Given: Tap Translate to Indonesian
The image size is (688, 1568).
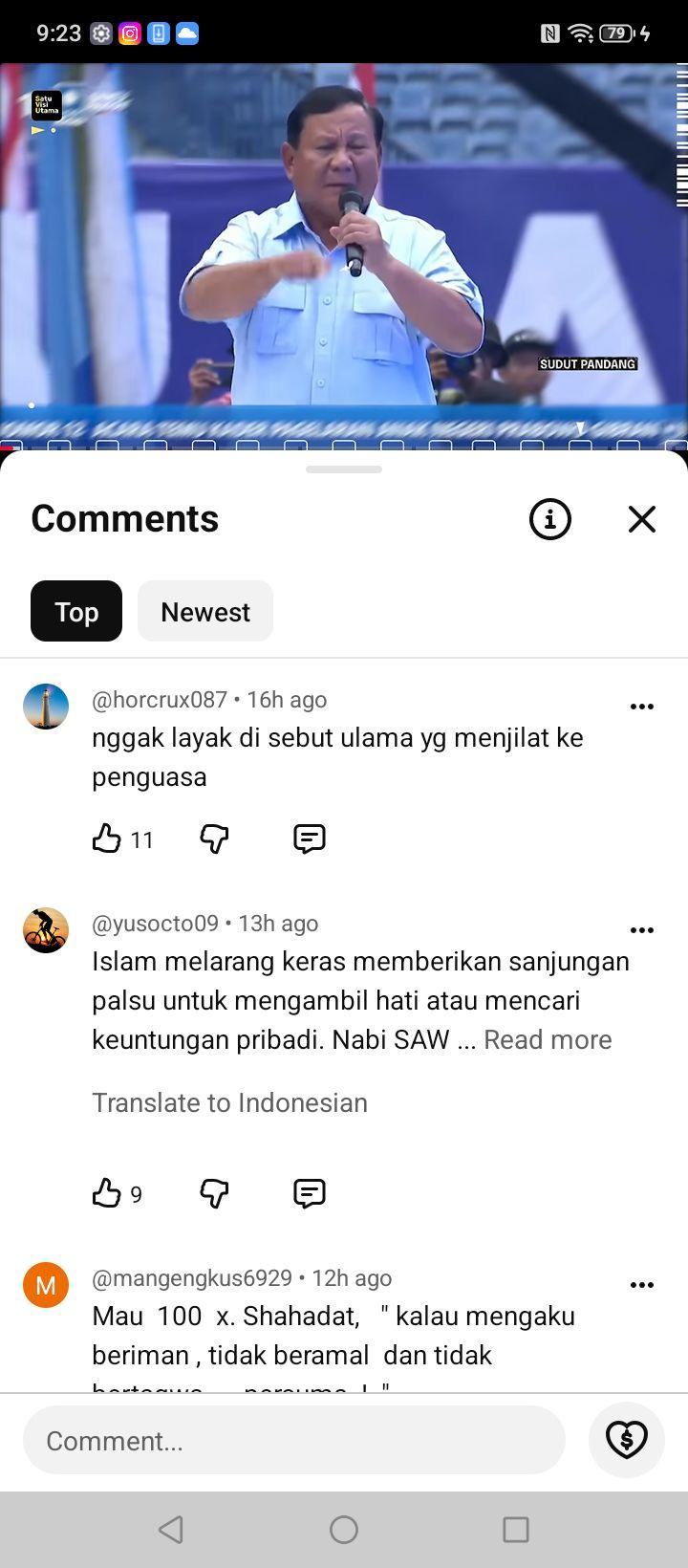Looking at the screenshot, I should click(229, 1102).
